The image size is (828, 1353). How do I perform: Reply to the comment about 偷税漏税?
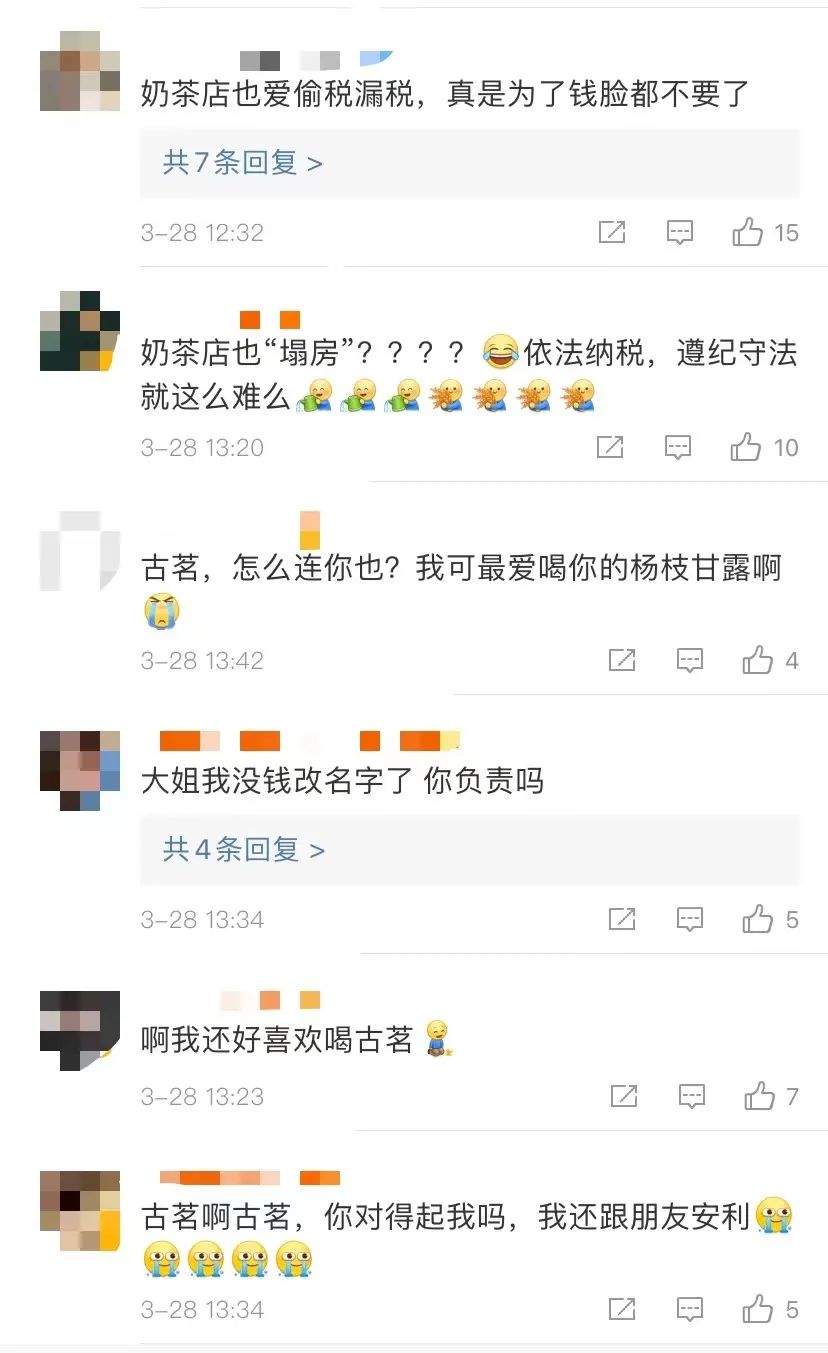[680, 233]
